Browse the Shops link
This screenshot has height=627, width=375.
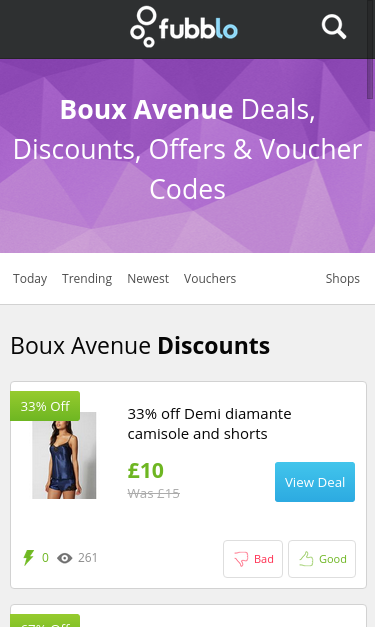343,279
